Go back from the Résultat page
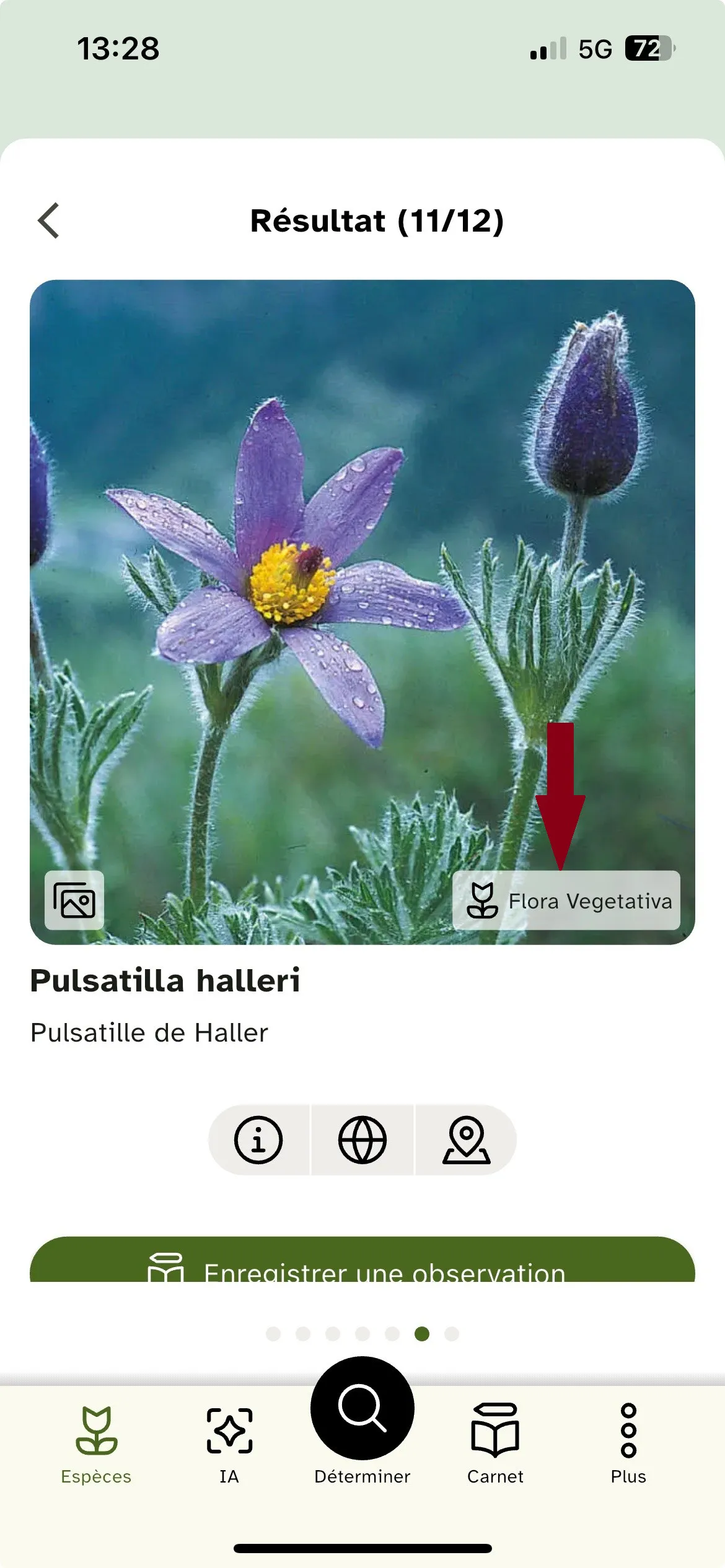The image size is (725, 1568). tap(48, 220)
